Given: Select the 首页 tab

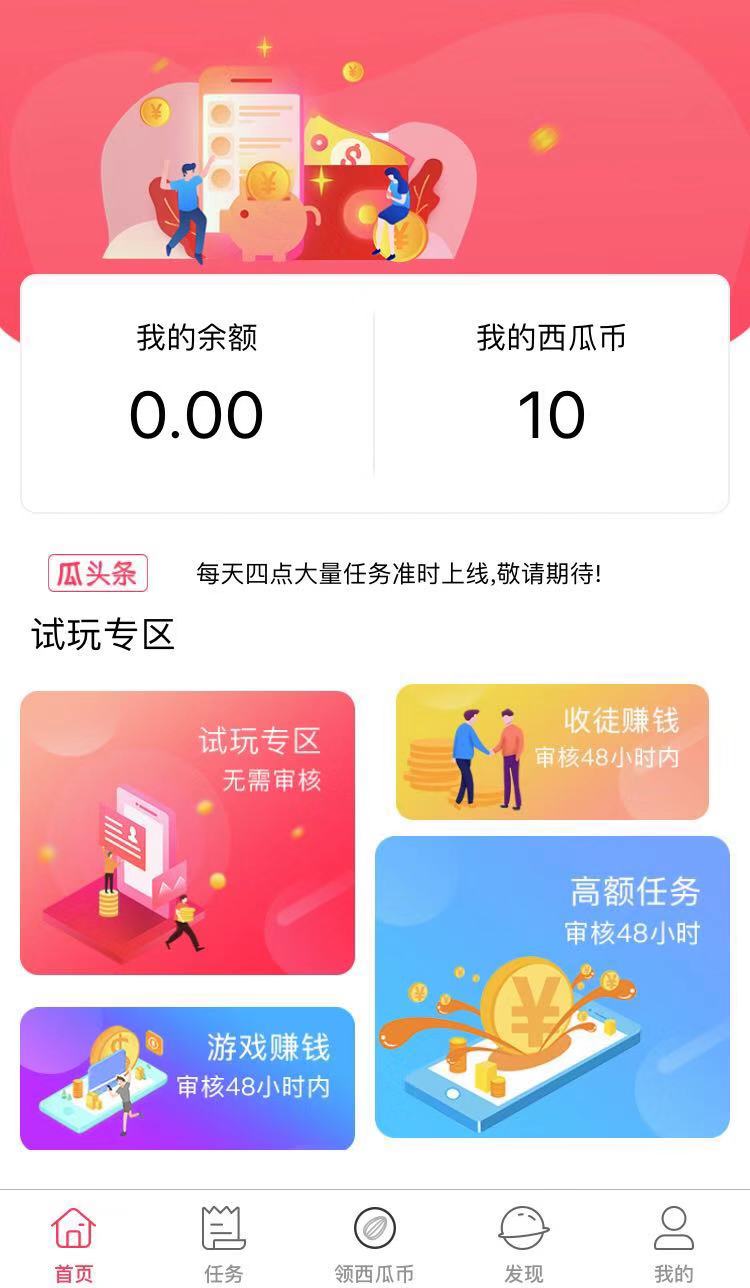Looking at the screenshot, I should [74, 1244].
